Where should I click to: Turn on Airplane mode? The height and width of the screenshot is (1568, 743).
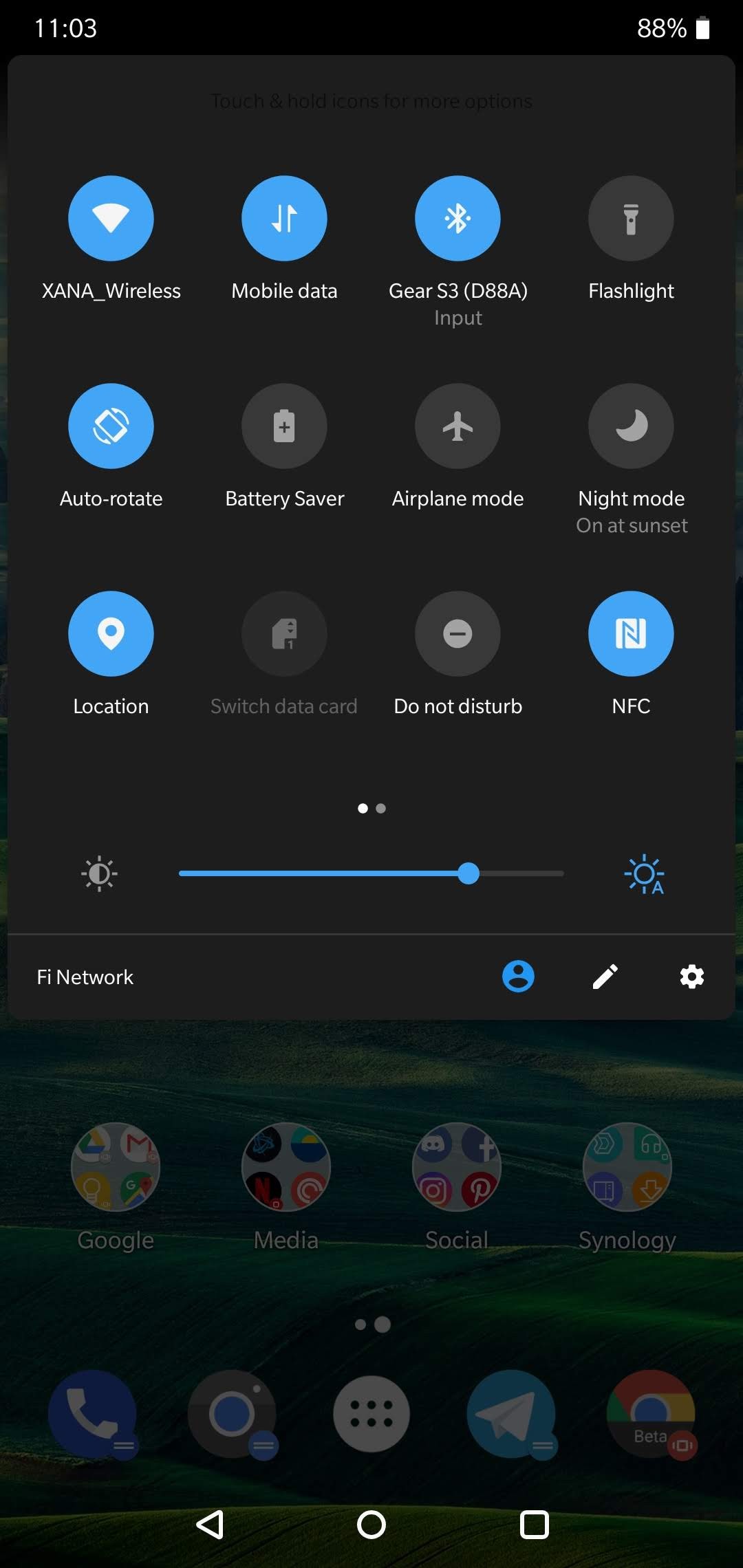coord(457,426)
